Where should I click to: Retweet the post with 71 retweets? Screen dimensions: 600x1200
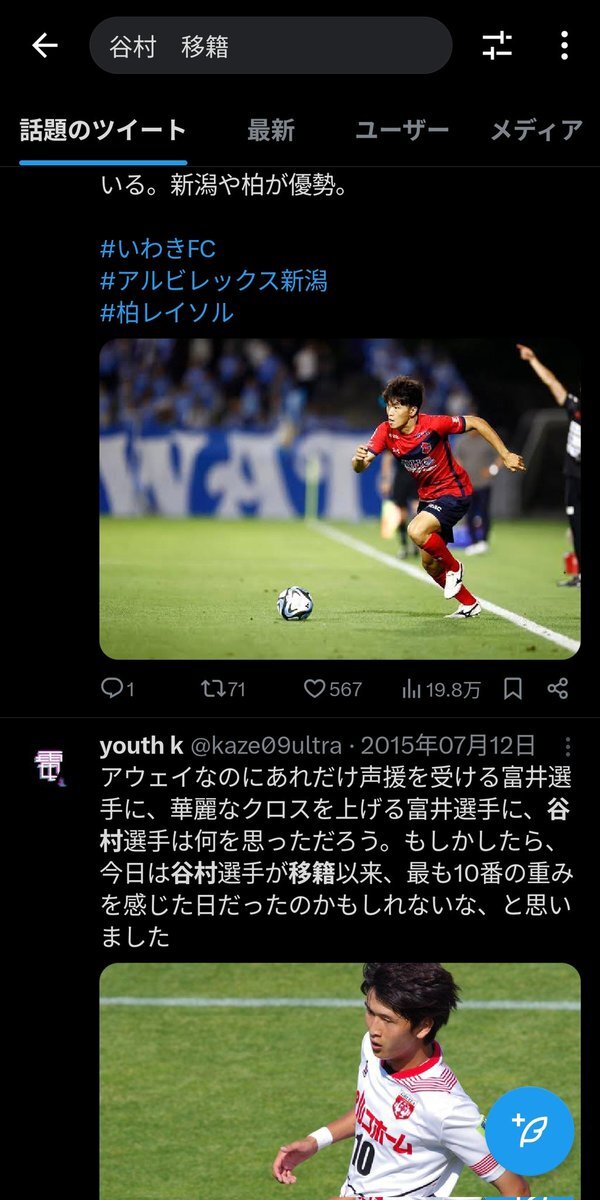[222, 689]
